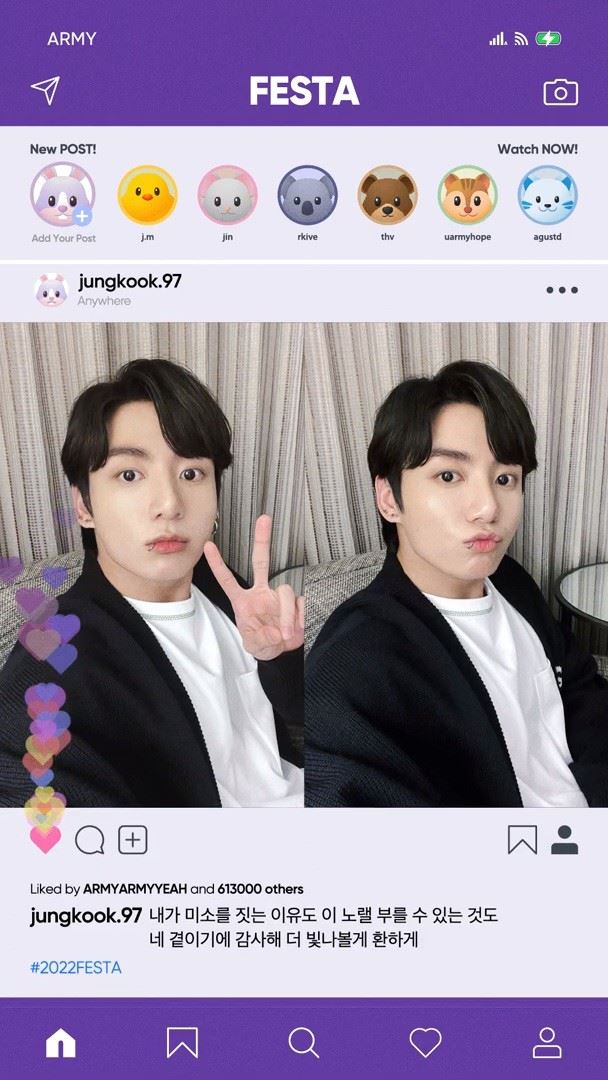View uarmyhope's story
The width and height of the screenshot is (608, 1080).
[467, 195]
